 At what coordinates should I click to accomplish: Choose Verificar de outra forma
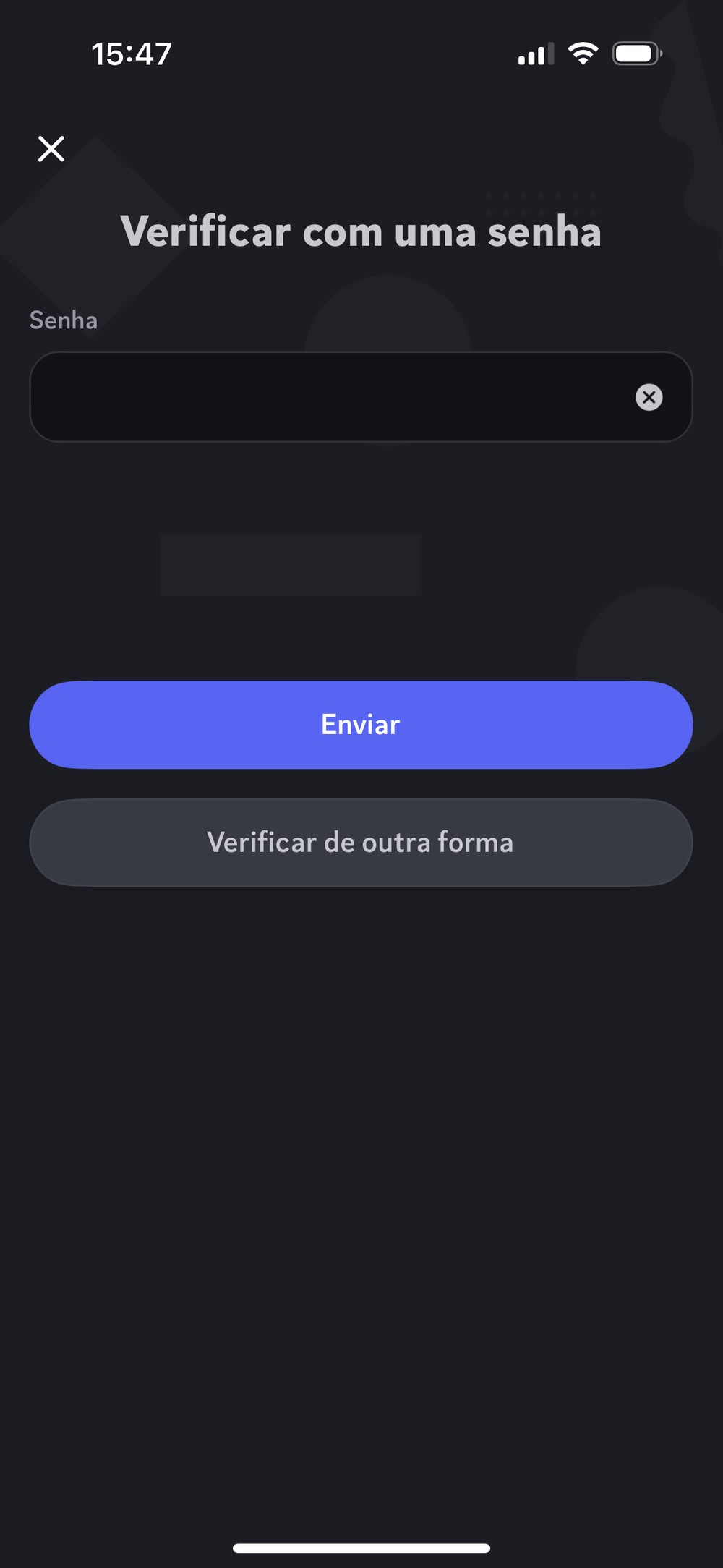tap(361, 843)
